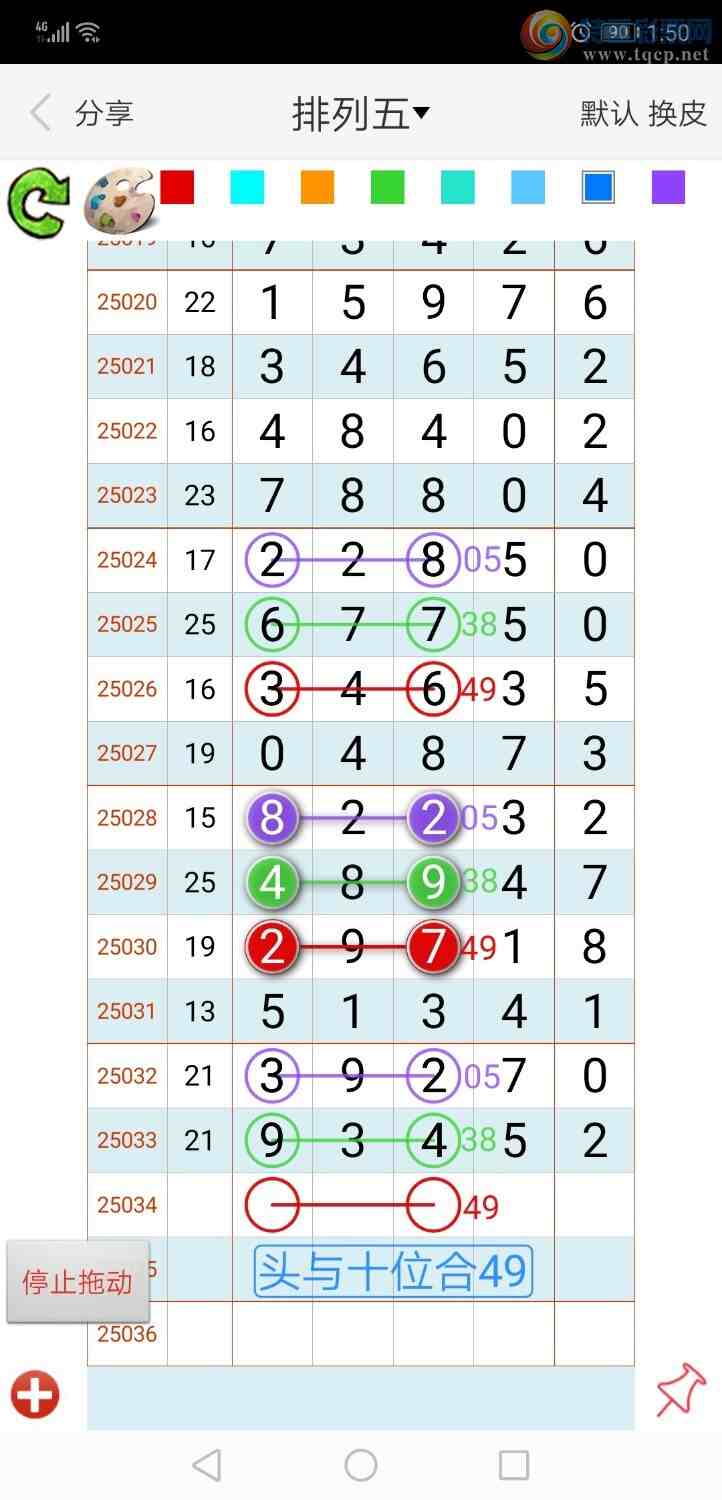Pick the turquoise color swatch

click(458, 187)
